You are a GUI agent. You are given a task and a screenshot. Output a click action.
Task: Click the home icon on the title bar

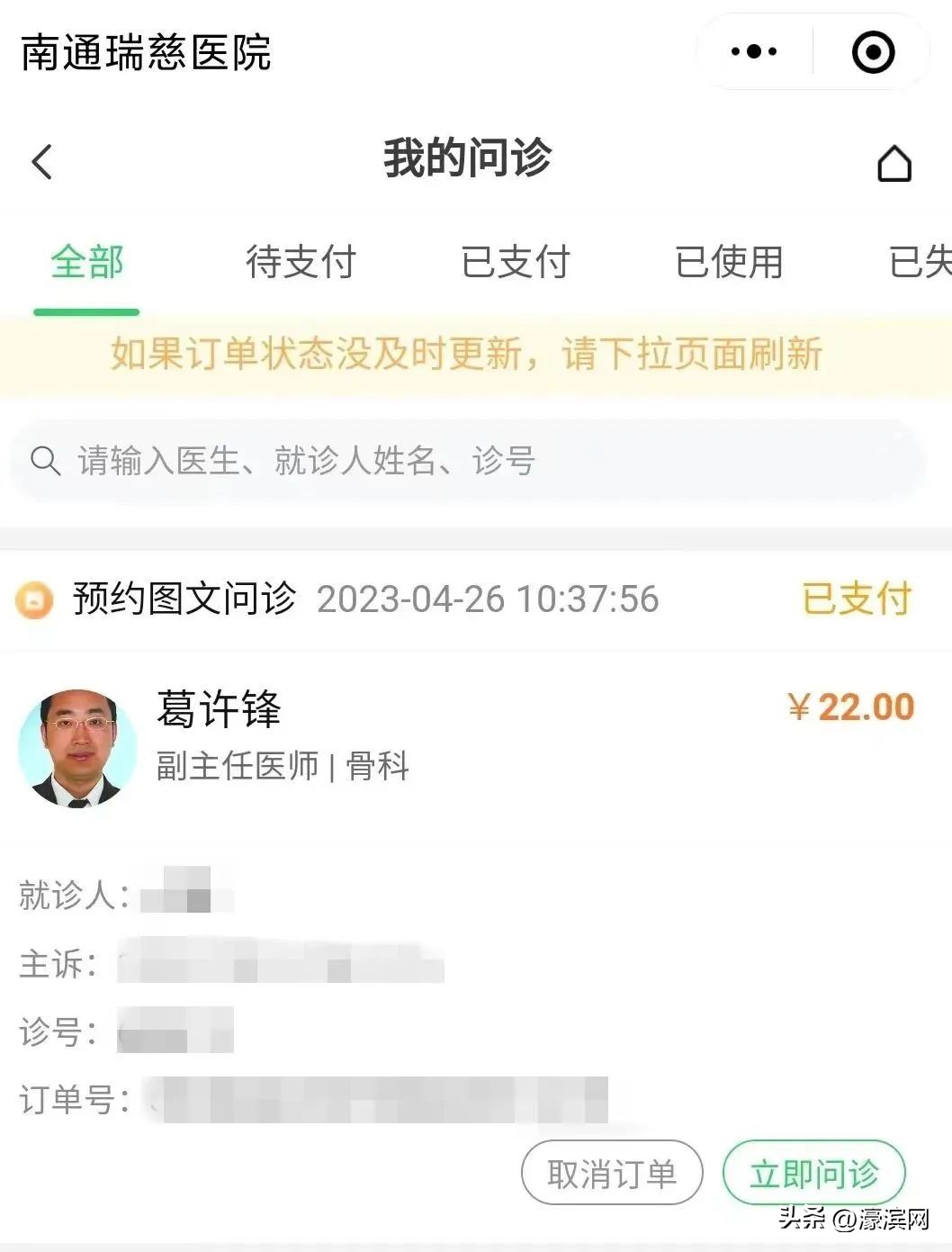895,161
